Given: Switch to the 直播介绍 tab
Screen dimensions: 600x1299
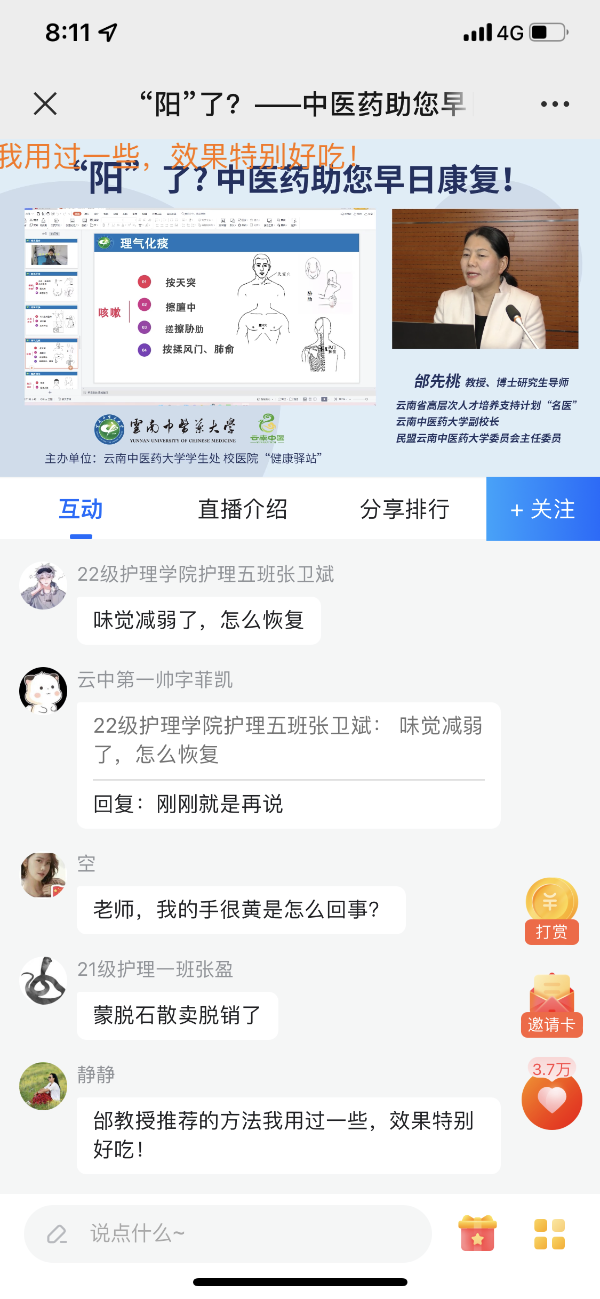Looking at the screenshot, I should 242,509.
